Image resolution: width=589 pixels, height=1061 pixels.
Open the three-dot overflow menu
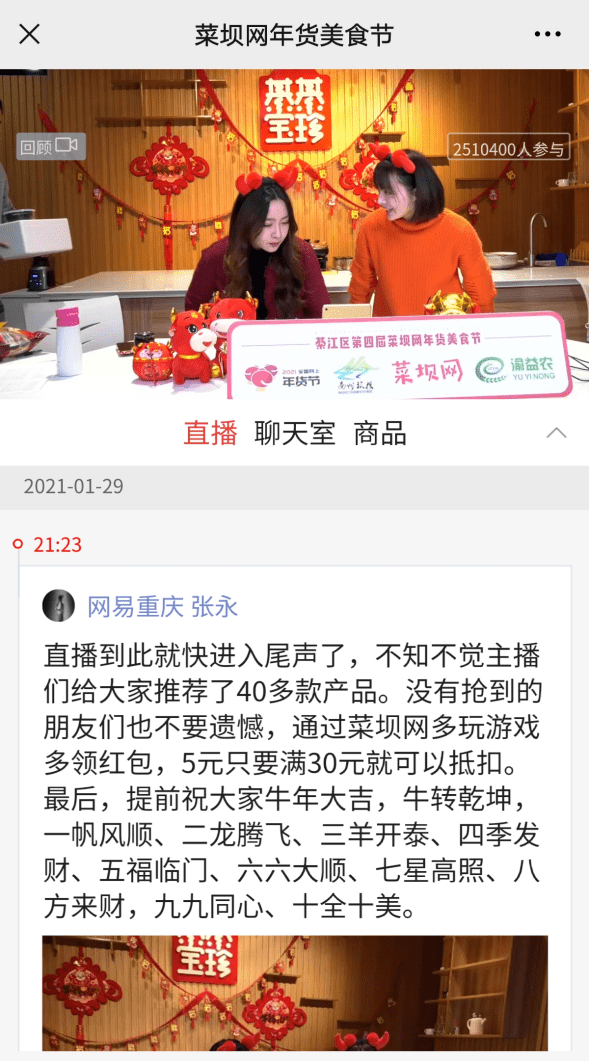[547, 35]
